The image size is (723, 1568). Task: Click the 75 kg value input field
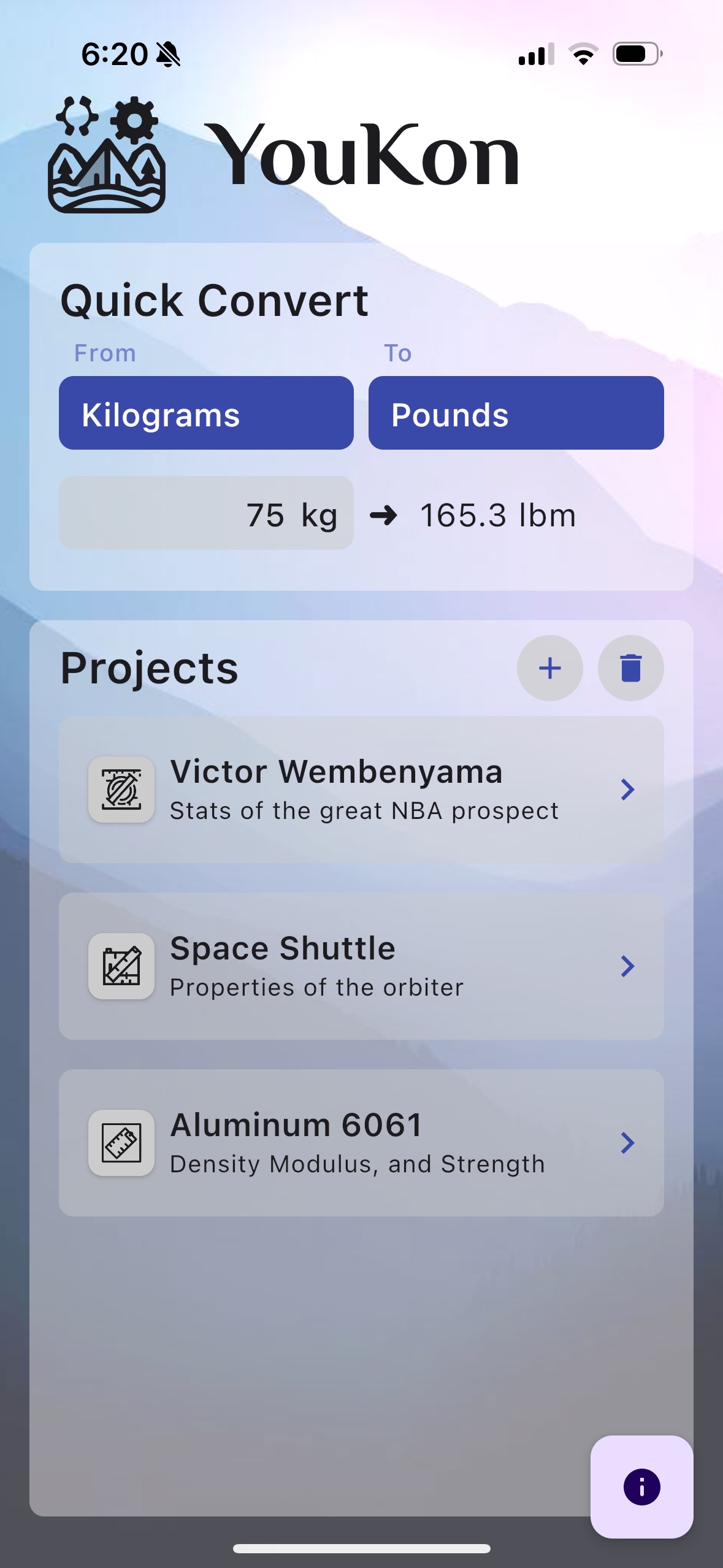(x=206, y=515)
